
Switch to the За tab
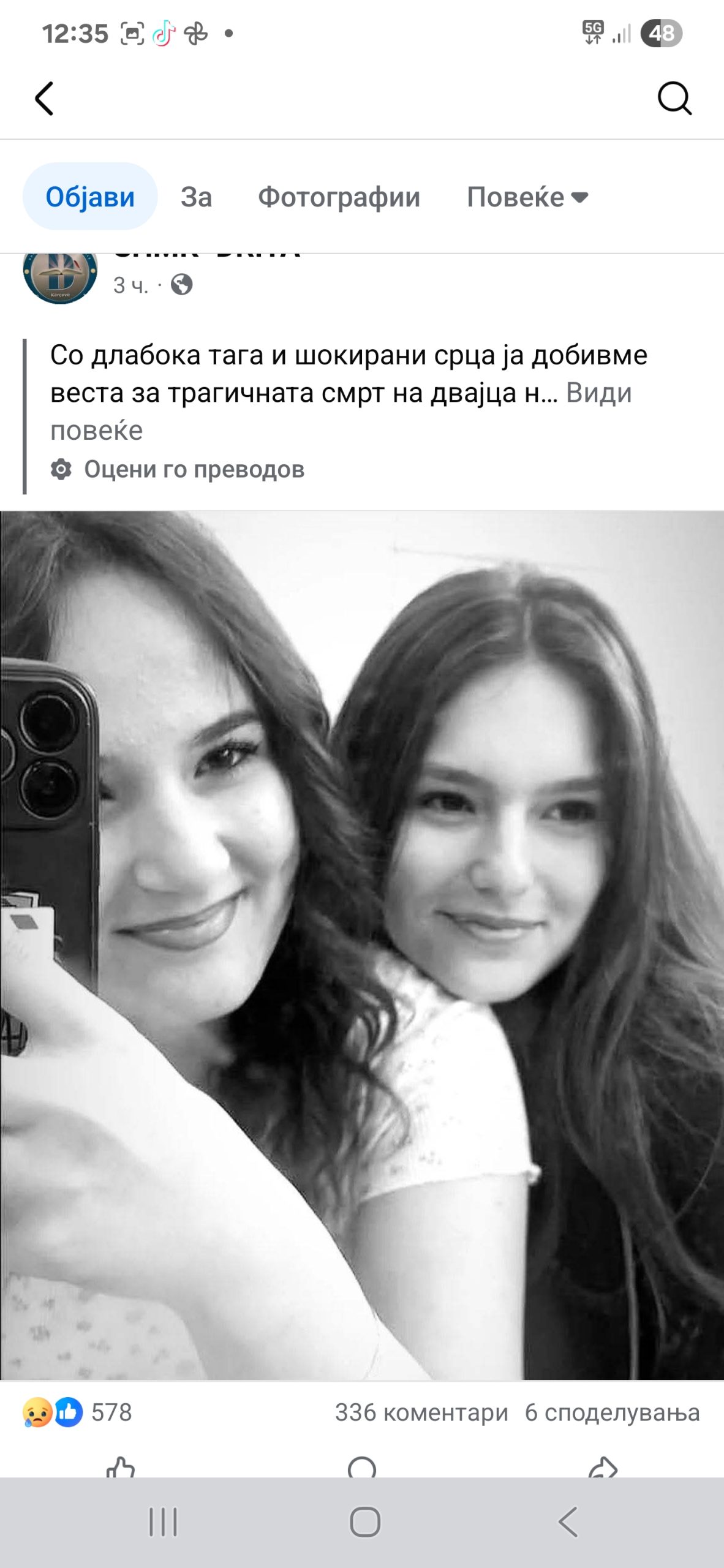click(196, 197)
